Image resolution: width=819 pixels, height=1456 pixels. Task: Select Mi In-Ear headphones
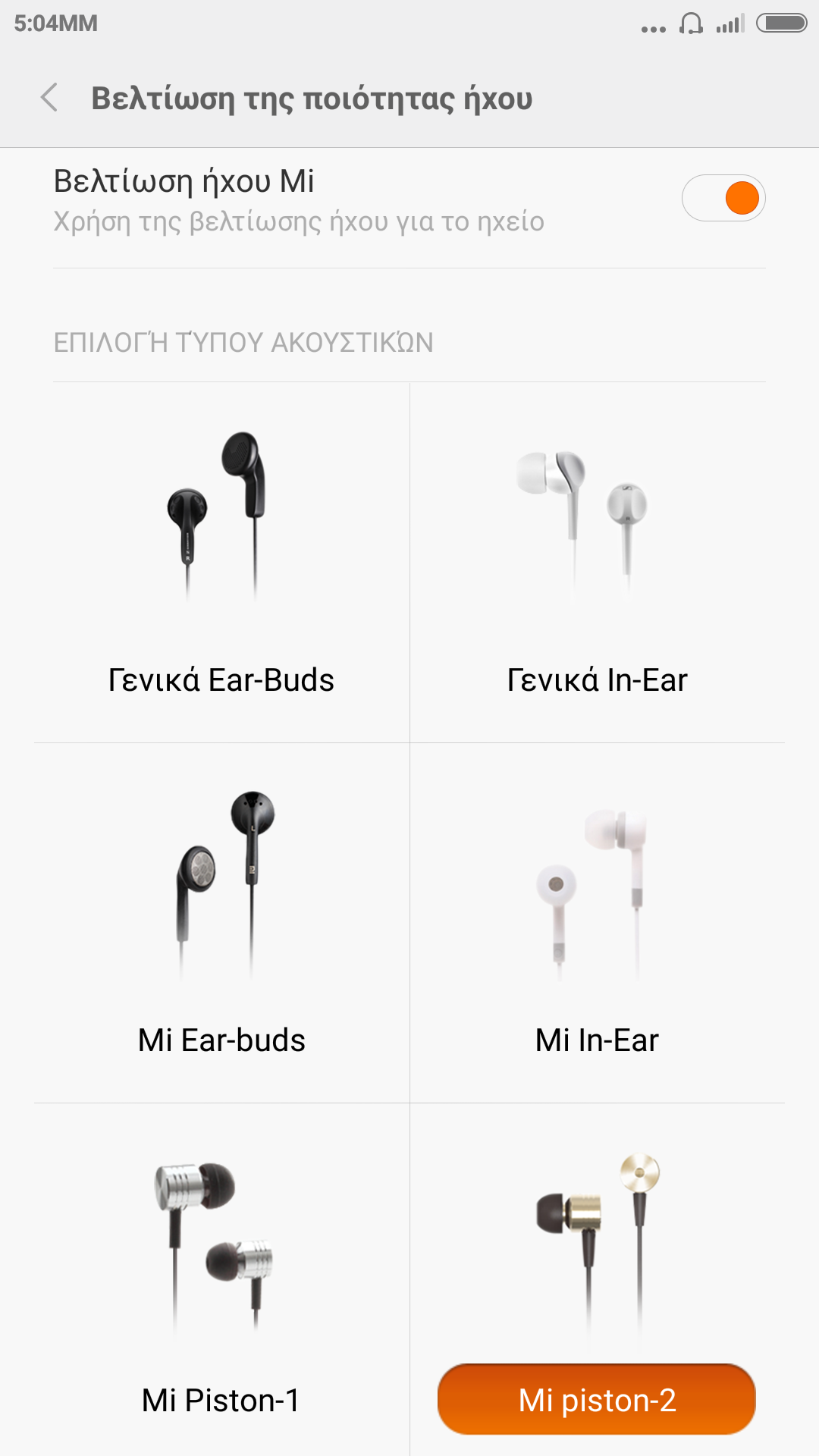pos(598,923)
